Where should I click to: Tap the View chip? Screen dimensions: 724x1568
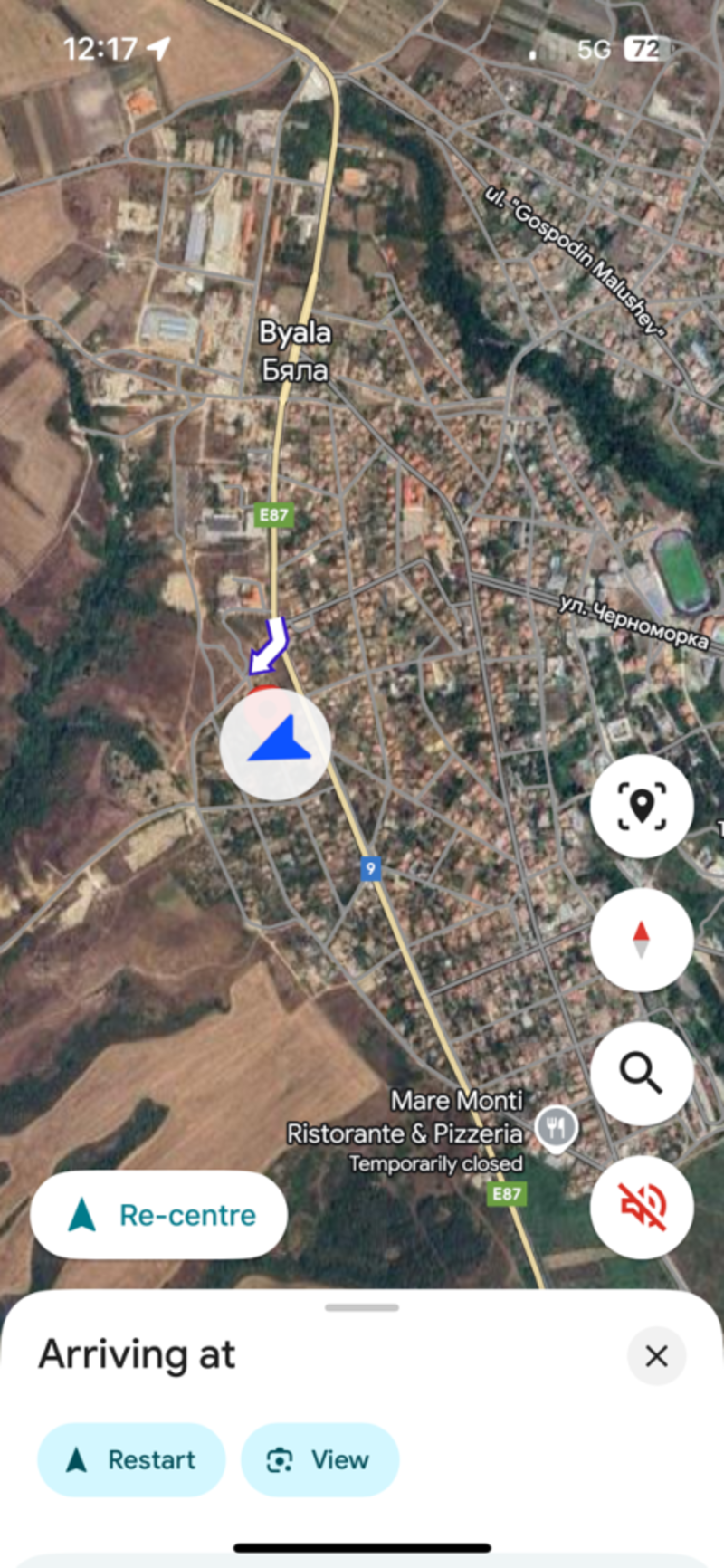coord(319,1459)
